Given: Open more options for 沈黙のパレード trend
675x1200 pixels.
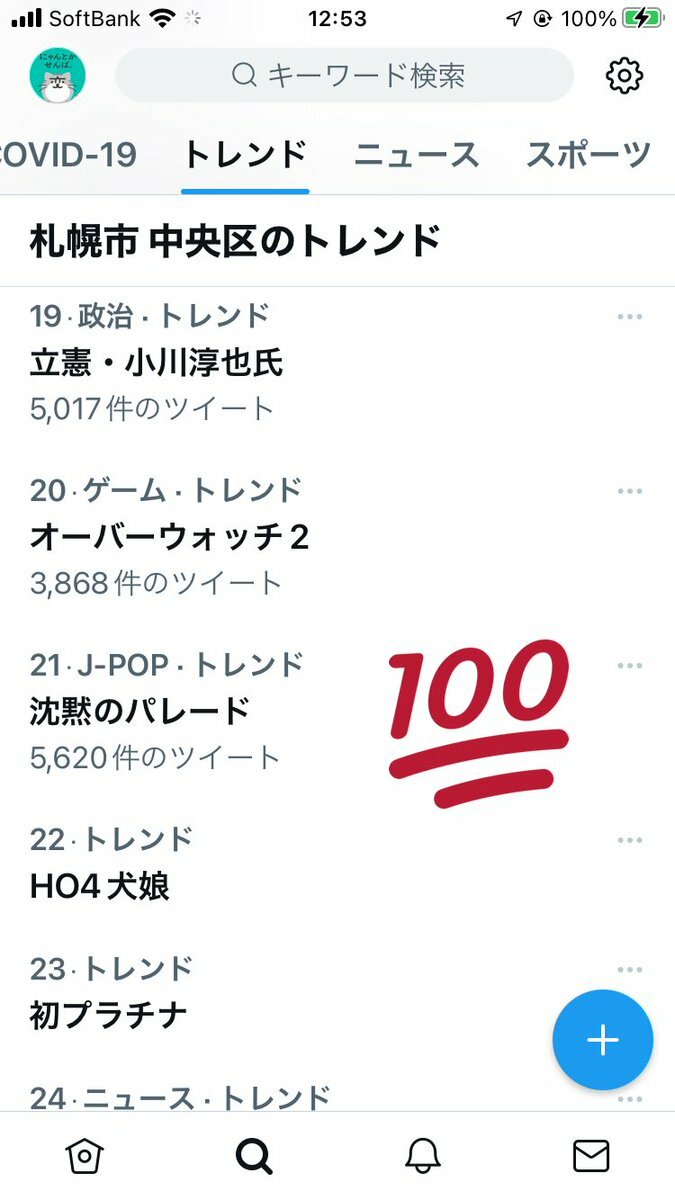Looking at the screenshot, I should point(630,665).
